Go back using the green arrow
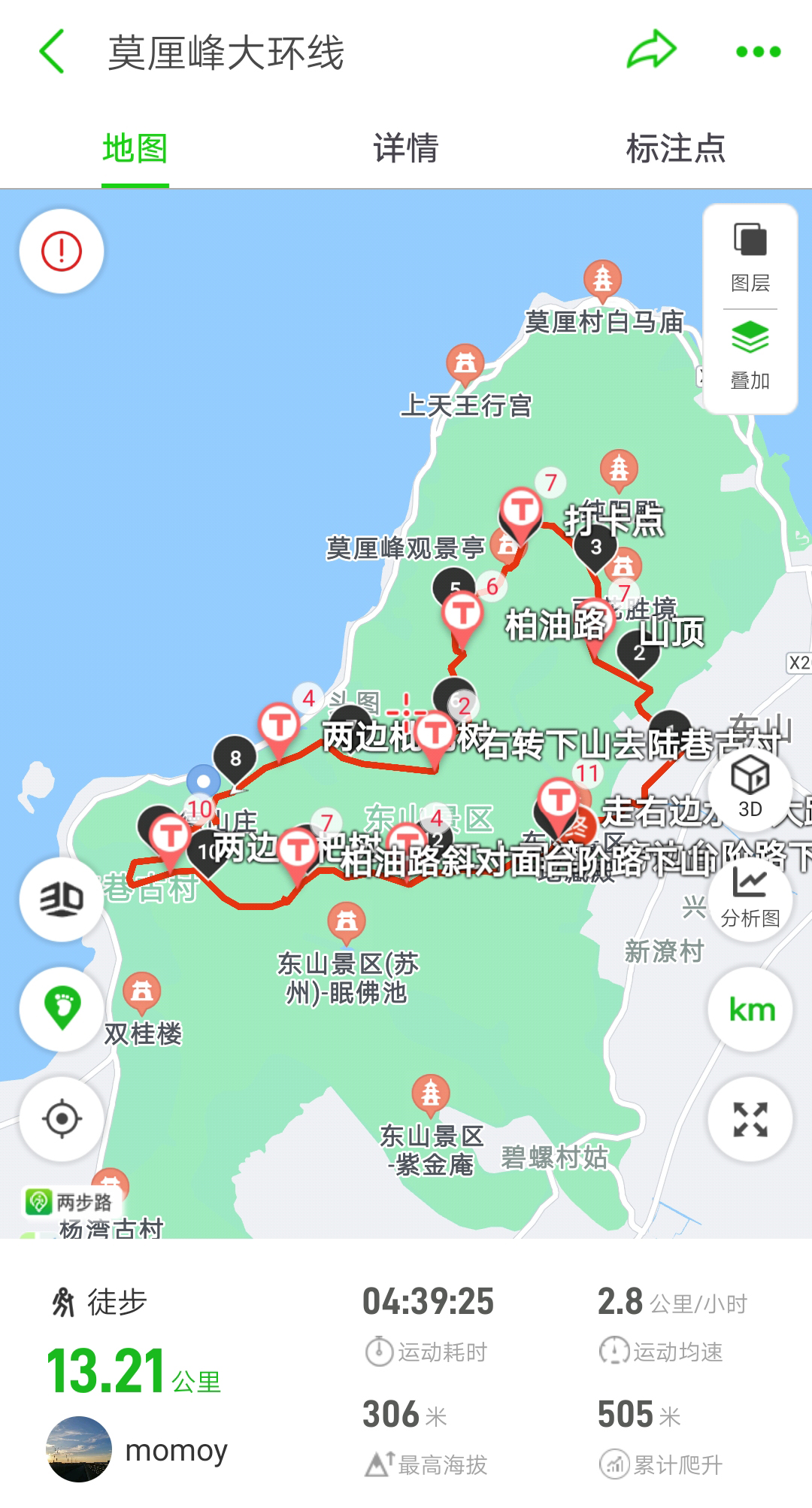Image resolution: width=812 pixels, height=1508 pixels. [x=53, y=52]
